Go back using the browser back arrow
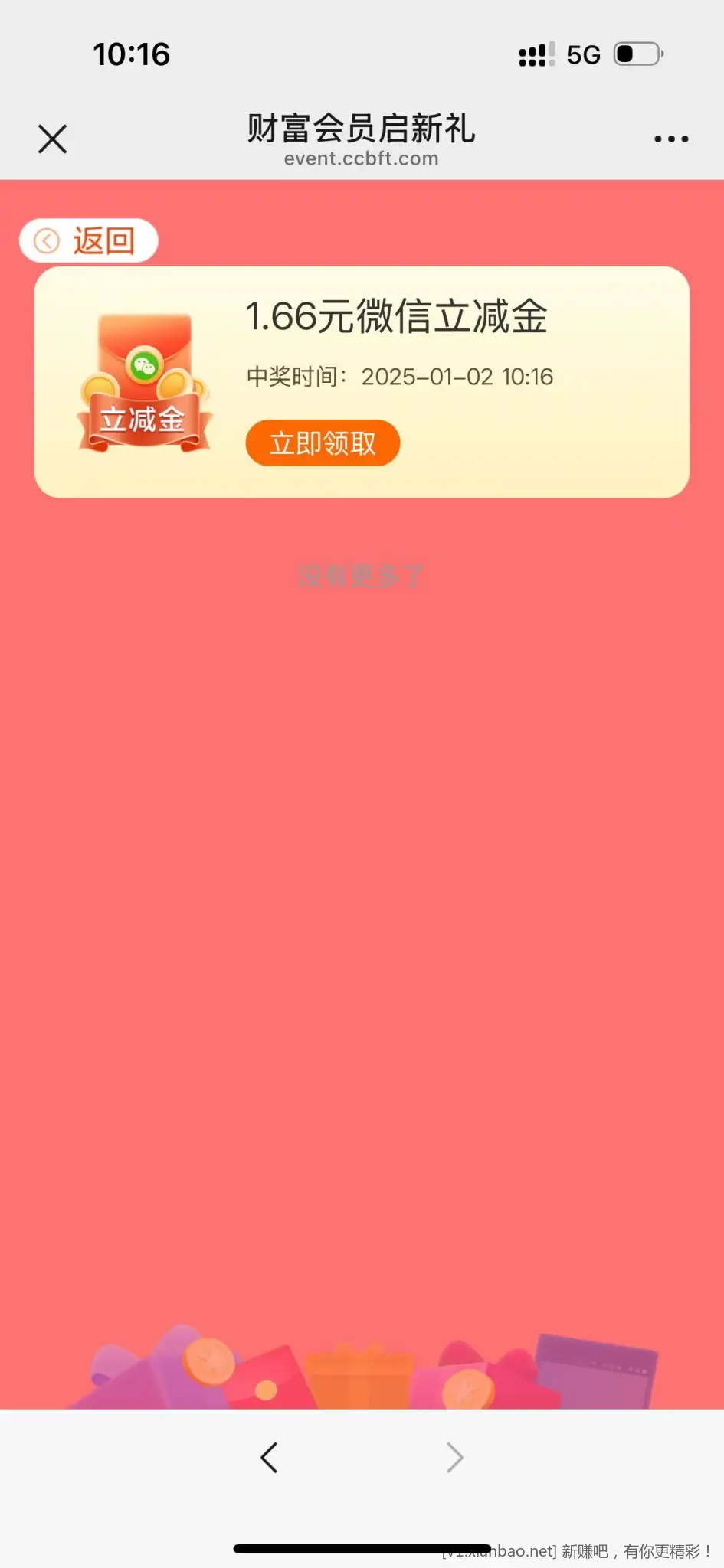Viewport: 724px width, 1568px height. tap(269, 1458)
